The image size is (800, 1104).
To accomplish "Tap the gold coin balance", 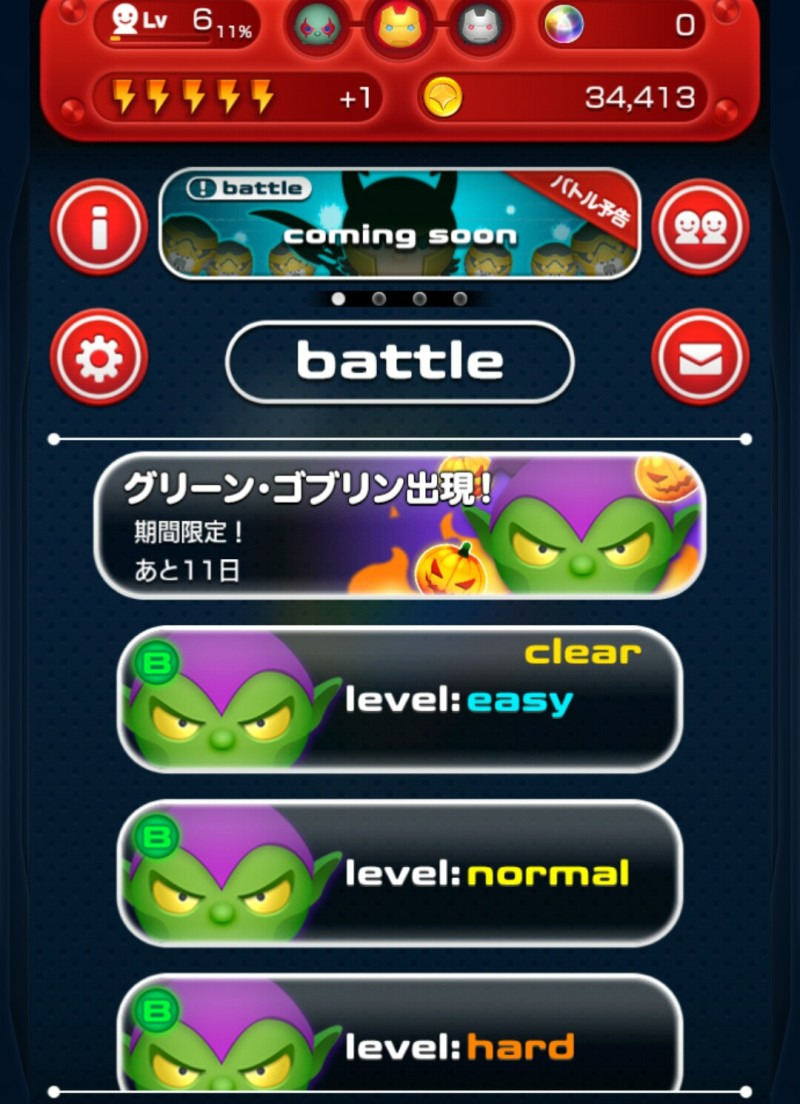I will tap(564, 97).
